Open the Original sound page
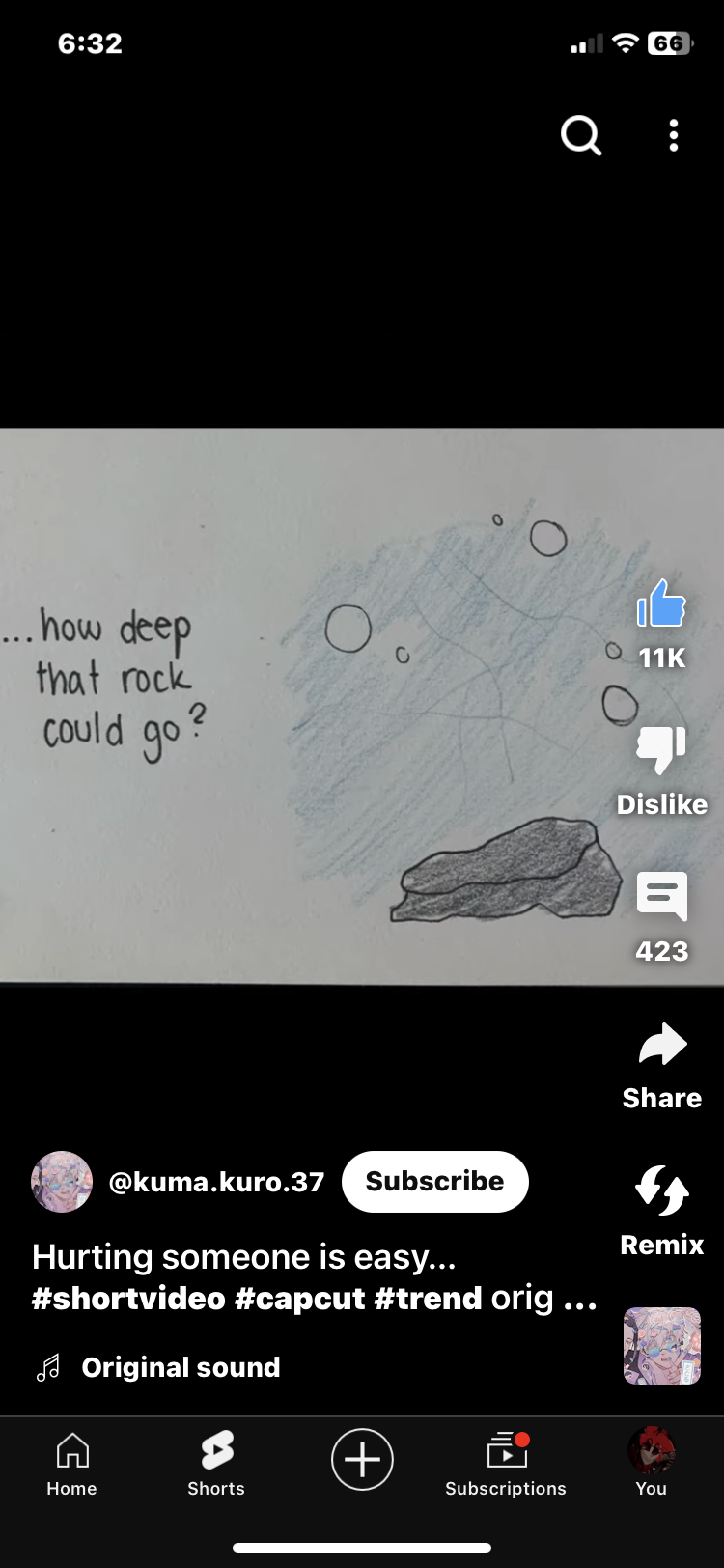 click(181, 1367)
